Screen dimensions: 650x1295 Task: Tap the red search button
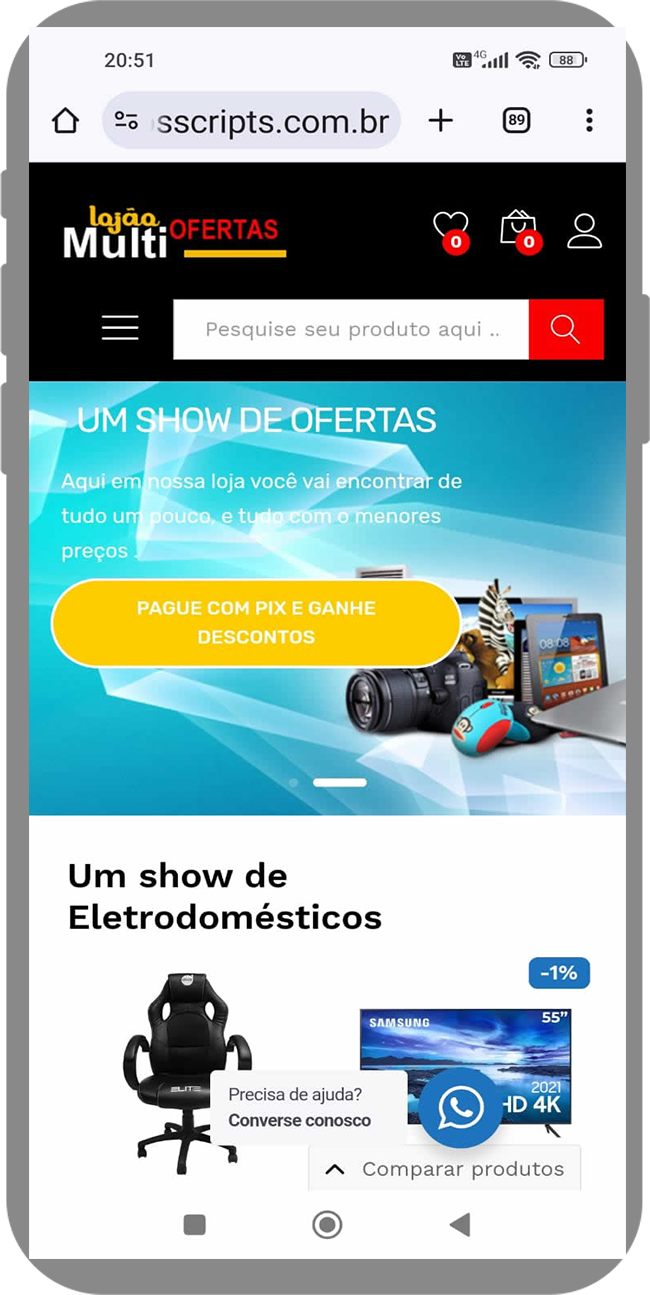click(565, 329)
